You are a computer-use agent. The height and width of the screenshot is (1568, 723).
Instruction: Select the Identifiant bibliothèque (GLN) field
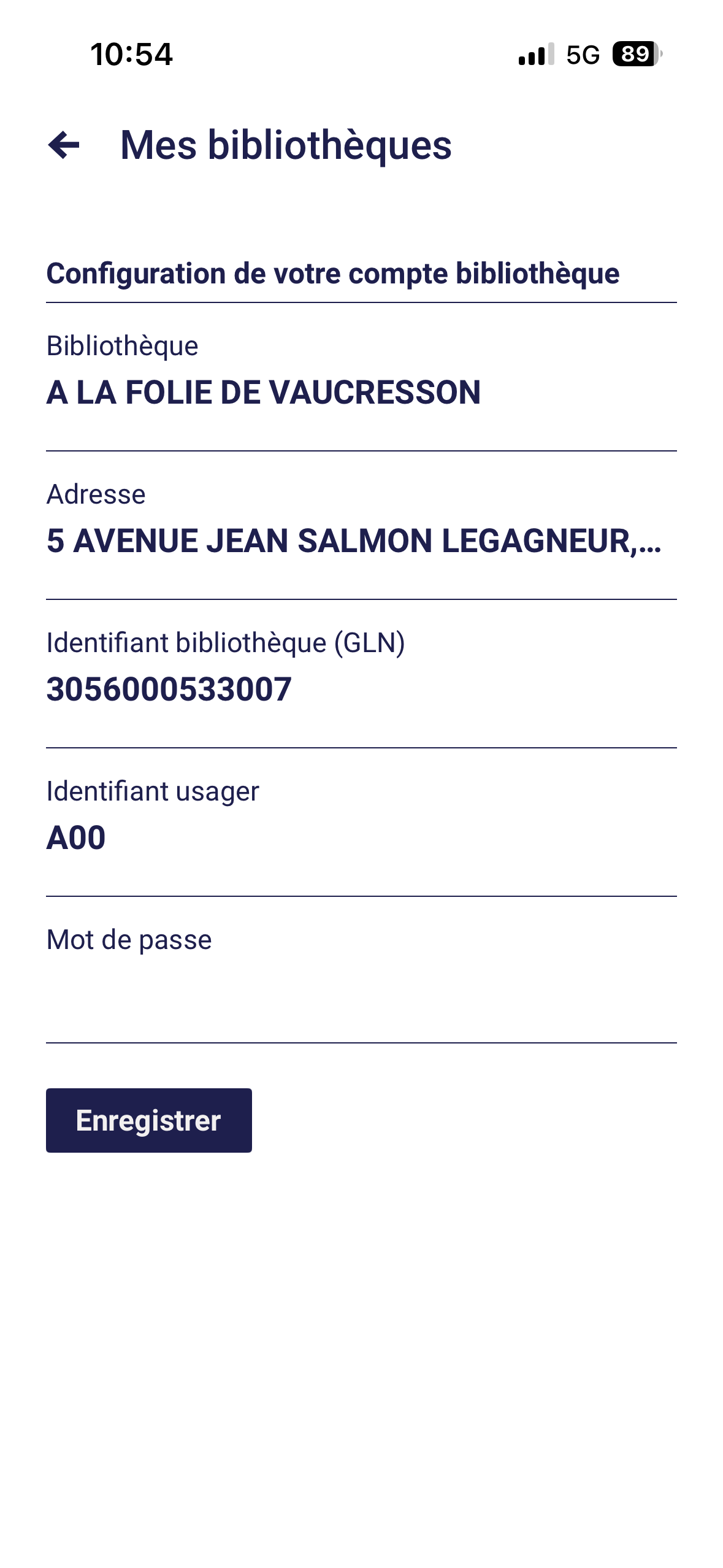361,690
